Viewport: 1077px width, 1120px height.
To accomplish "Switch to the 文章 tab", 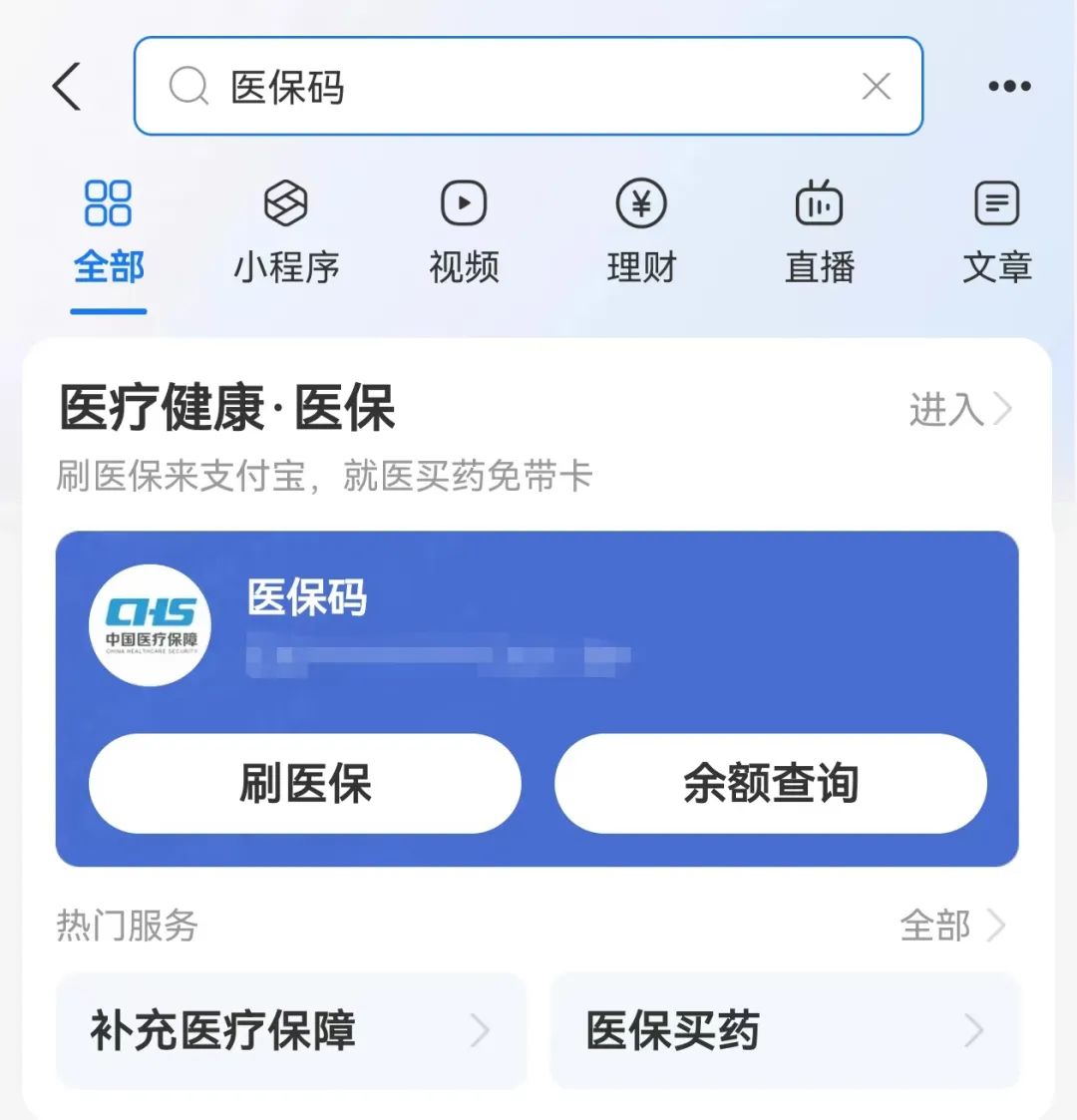I will pyautogui.click(x=996, y=231).
